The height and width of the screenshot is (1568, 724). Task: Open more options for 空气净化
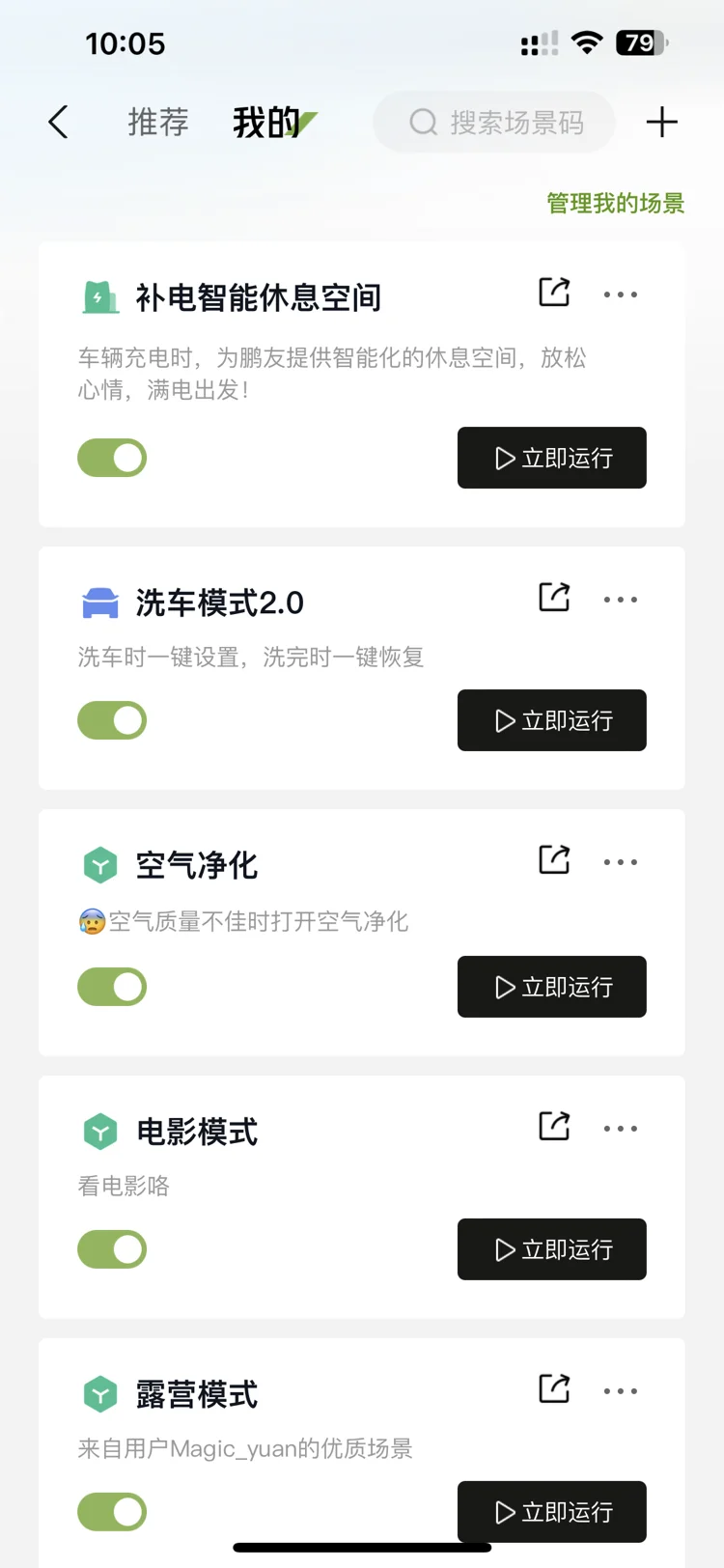pyautogui.click(x=620, y=862)
